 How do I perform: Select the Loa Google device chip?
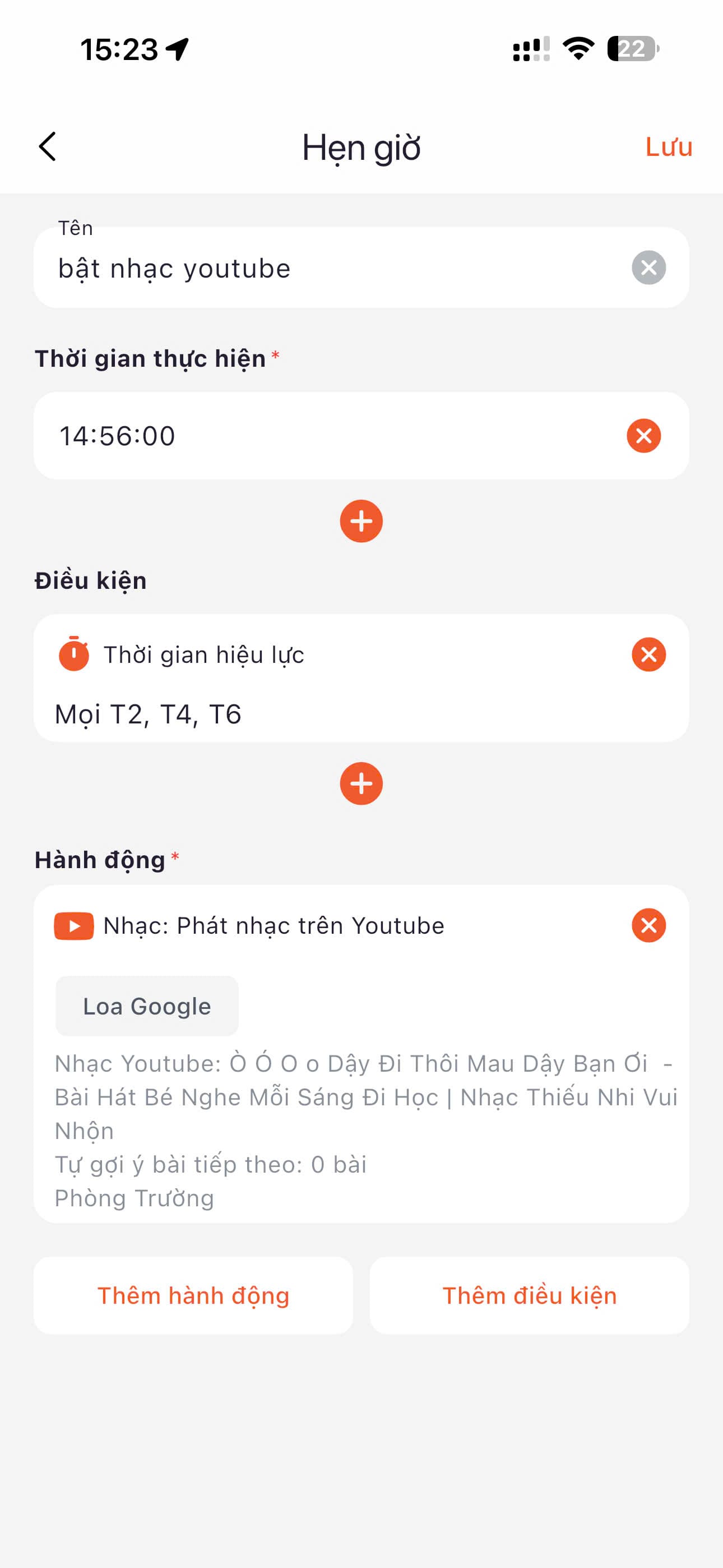(x=147, y=1006)
